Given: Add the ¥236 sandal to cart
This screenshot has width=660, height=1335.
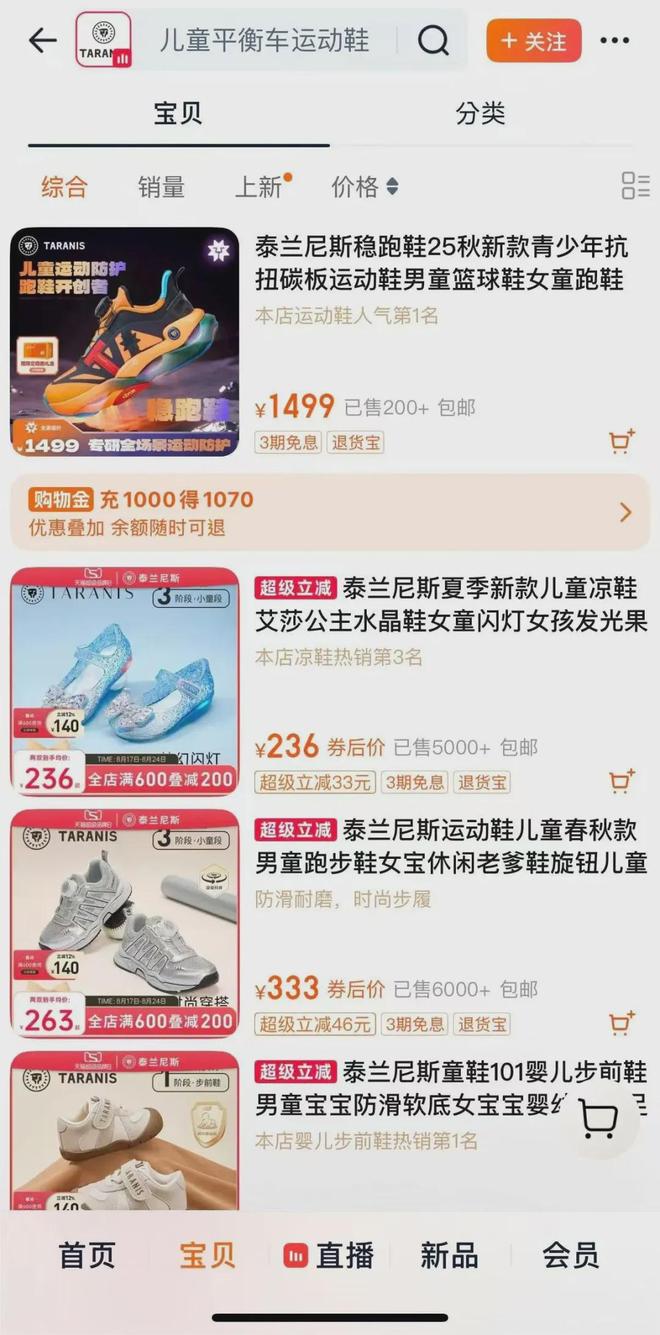Looking at the screenshot, I should coord(621,781).
